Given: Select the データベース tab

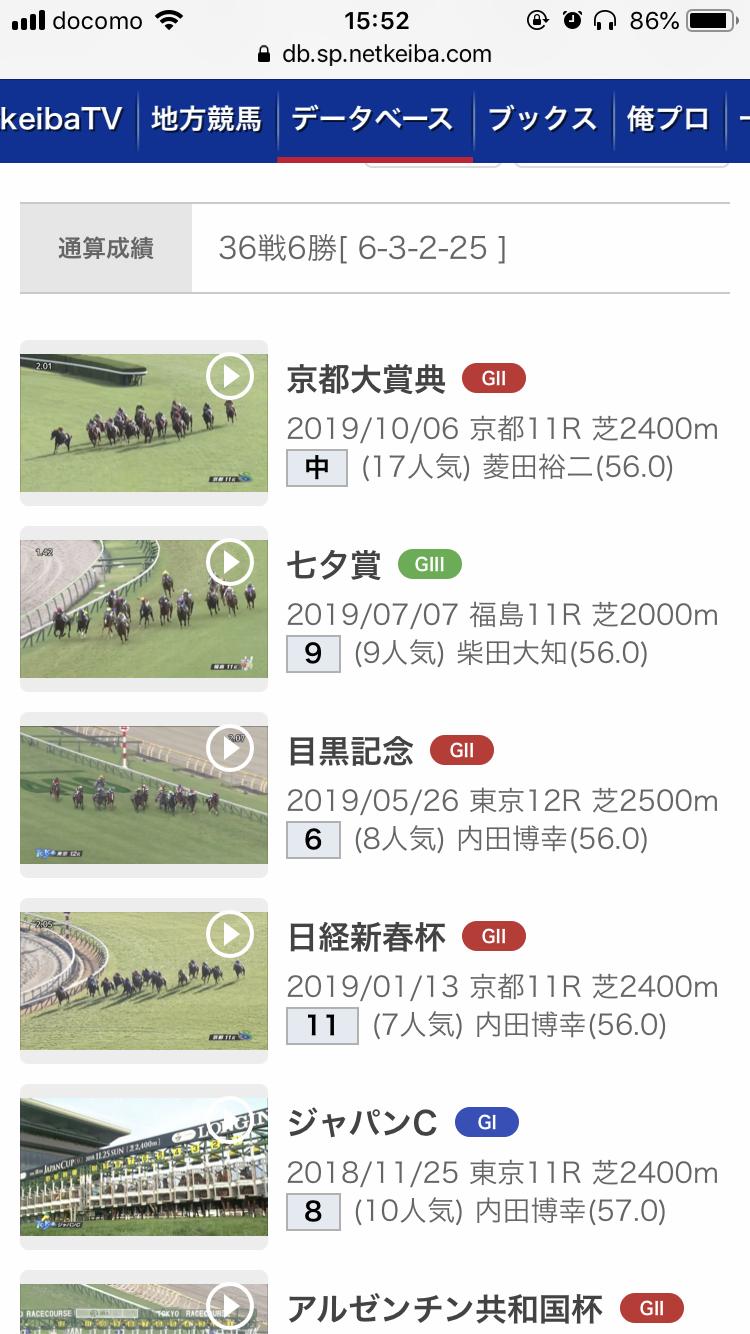Looking at the screenshot, I should click(x=373, y=120).
